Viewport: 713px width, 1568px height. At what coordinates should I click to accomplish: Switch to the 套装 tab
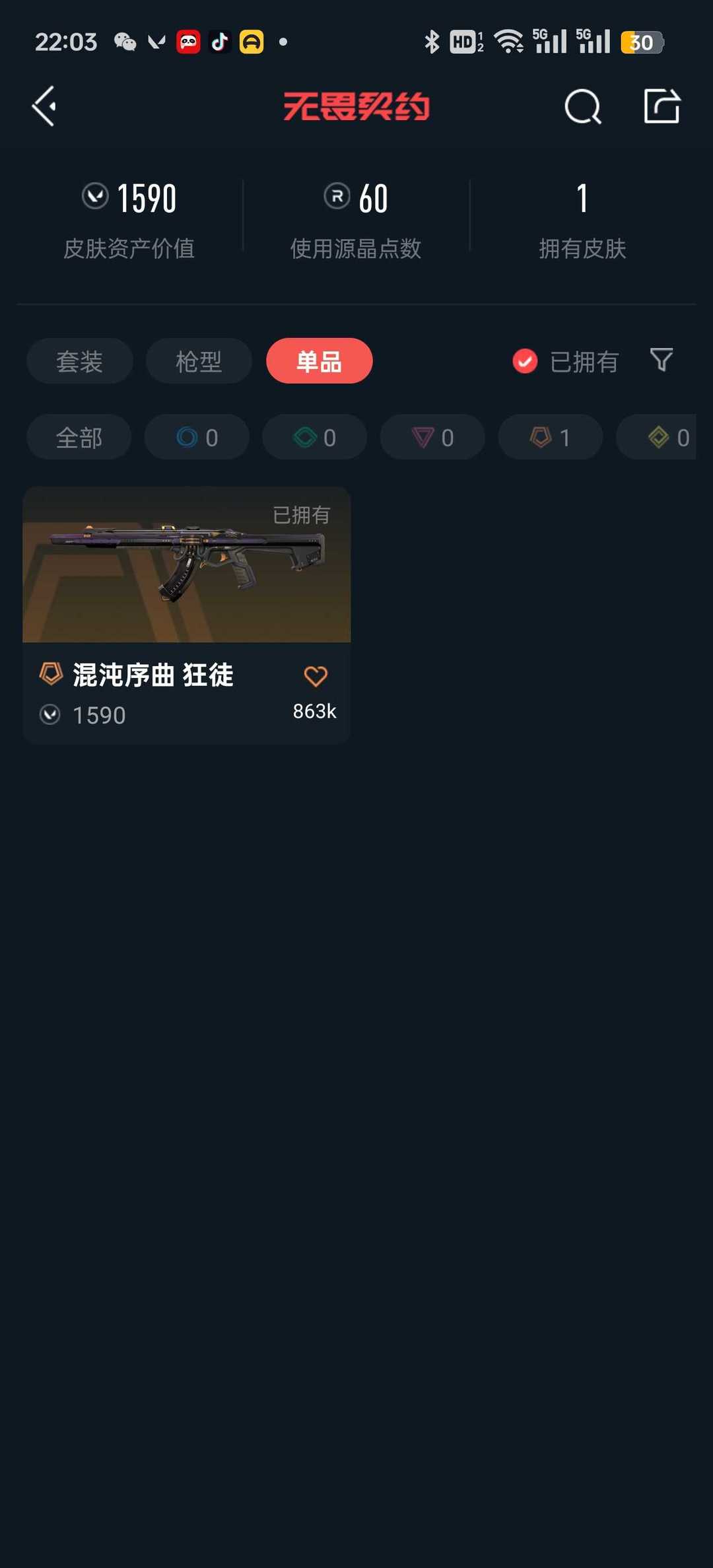80,361
